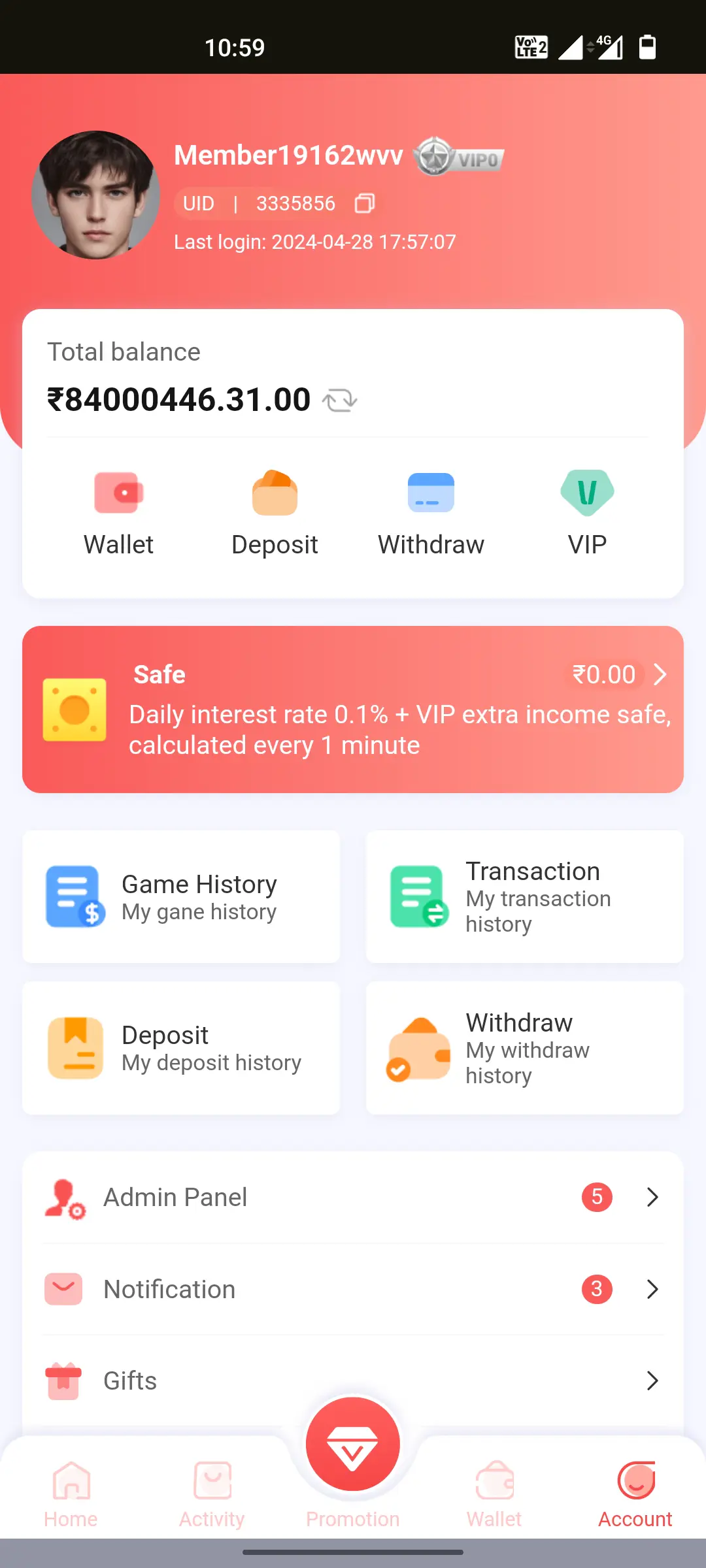Viewport: 706px width, 1568px height.
Task: Open the Deposit shortcut under the balance
Action: point(275,513)
